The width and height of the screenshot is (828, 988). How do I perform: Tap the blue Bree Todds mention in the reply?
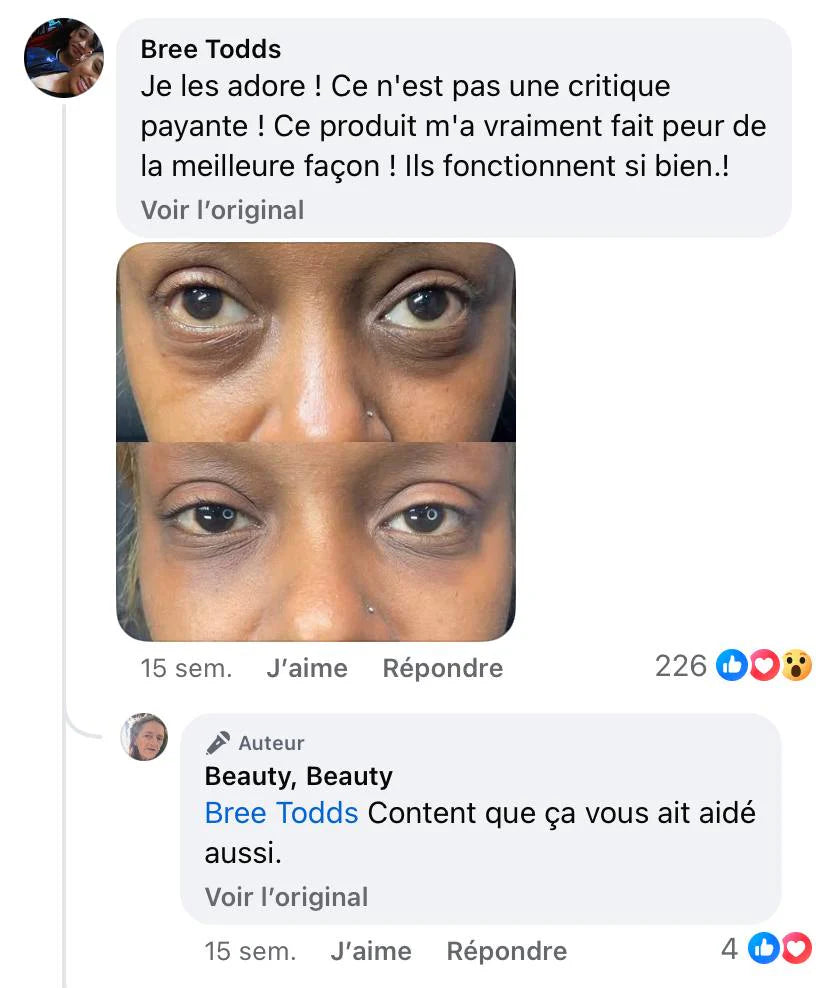click(281, 813)
